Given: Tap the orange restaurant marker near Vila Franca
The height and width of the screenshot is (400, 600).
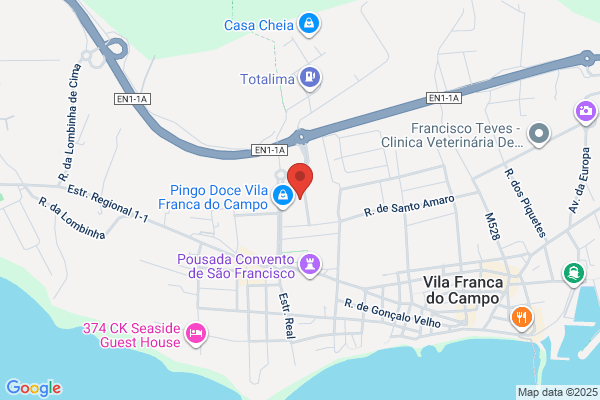Looking at the screenshot, I should [522, 319].
